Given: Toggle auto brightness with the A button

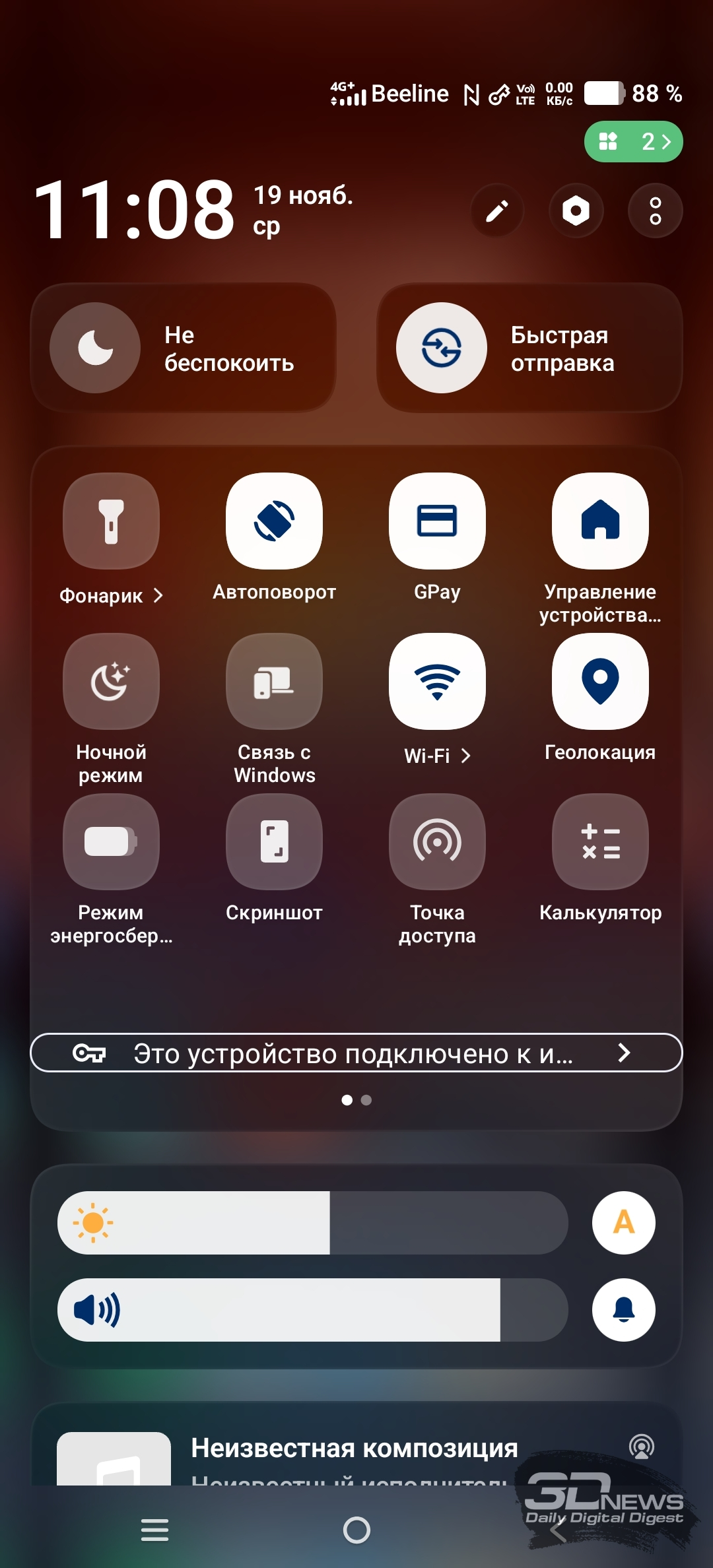Looking at the screenshot, I should 623,1223.
